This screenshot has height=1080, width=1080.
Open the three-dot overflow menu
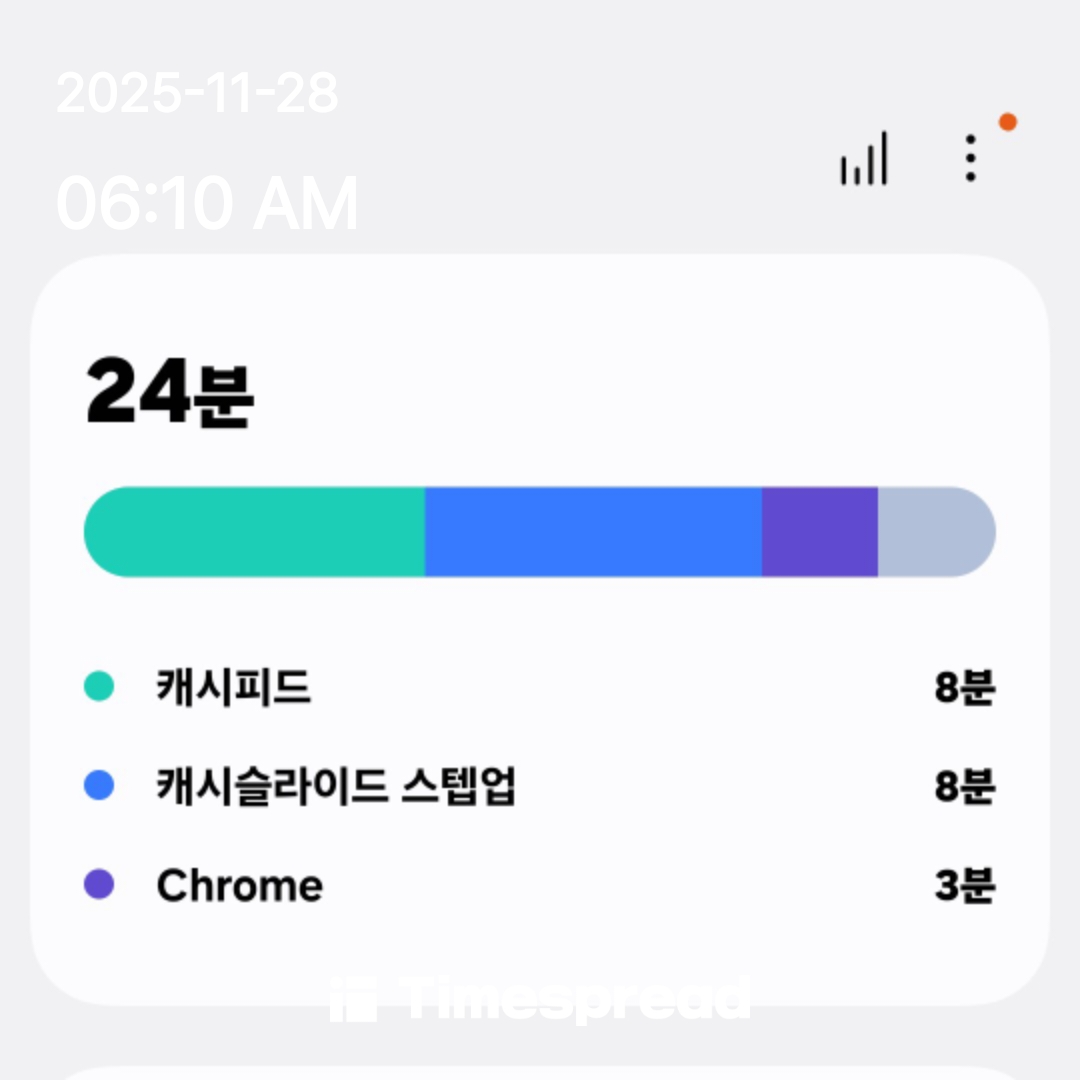tap(970, 158)
